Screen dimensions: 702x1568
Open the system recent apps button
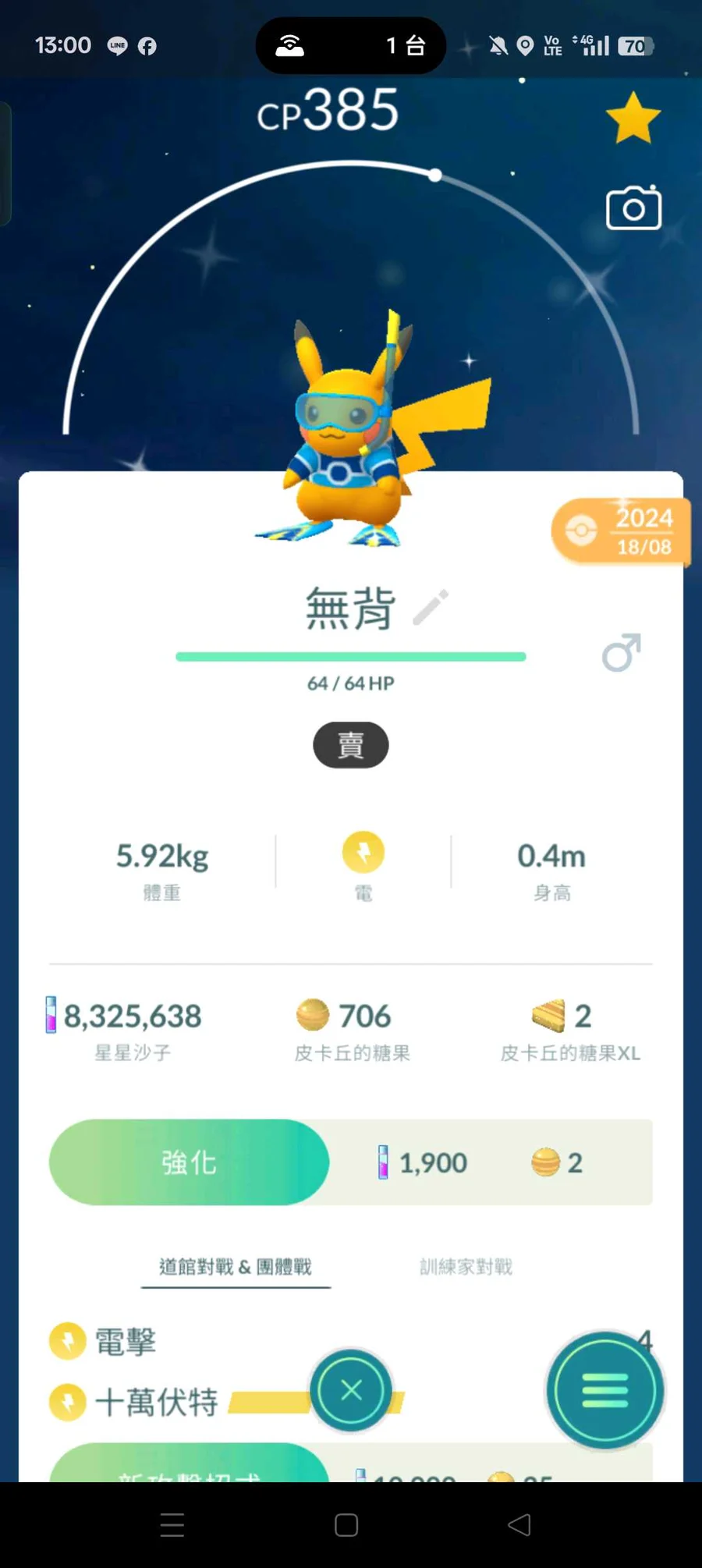(x=172, y=1525)
